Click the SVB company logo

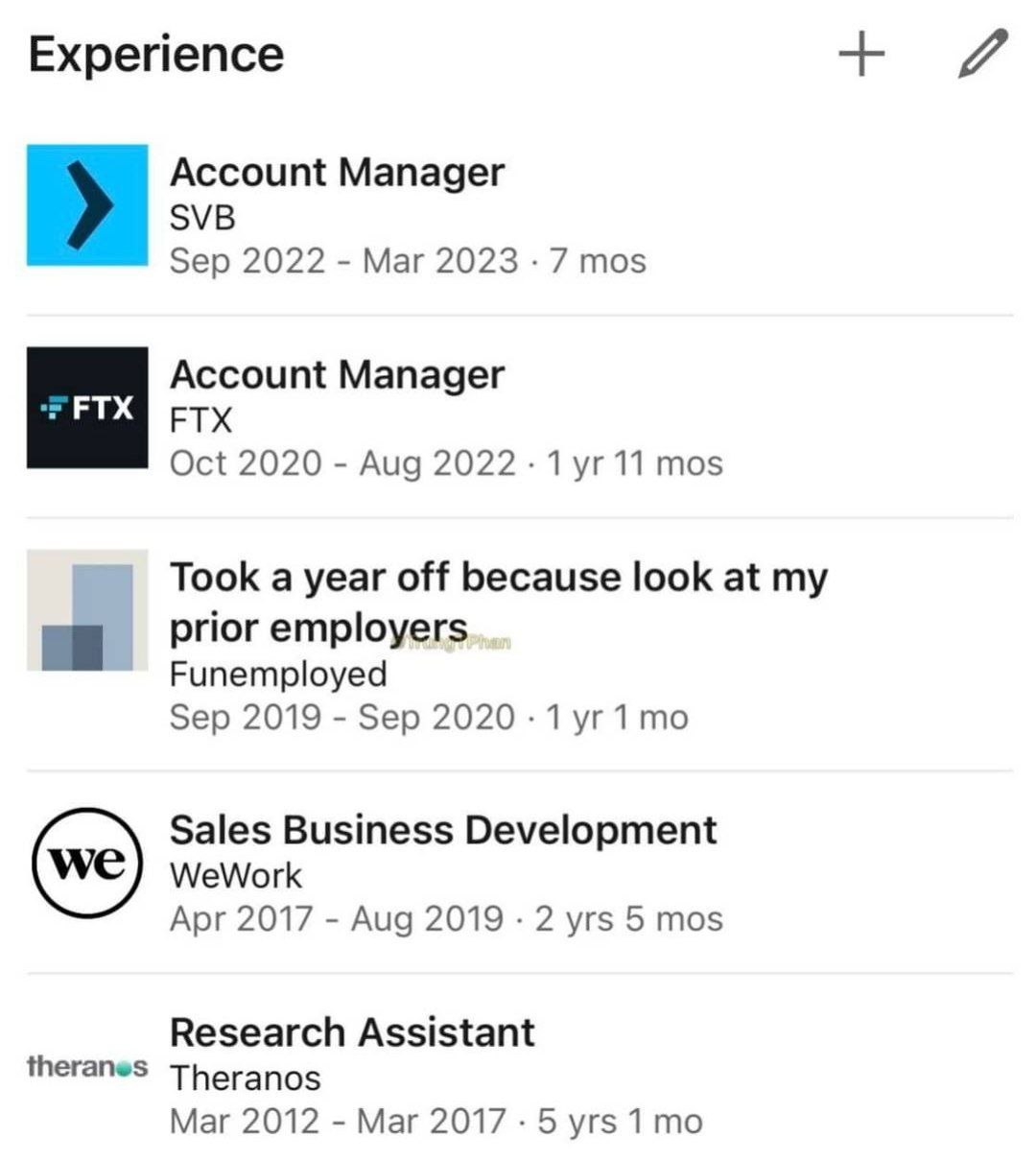86,203
